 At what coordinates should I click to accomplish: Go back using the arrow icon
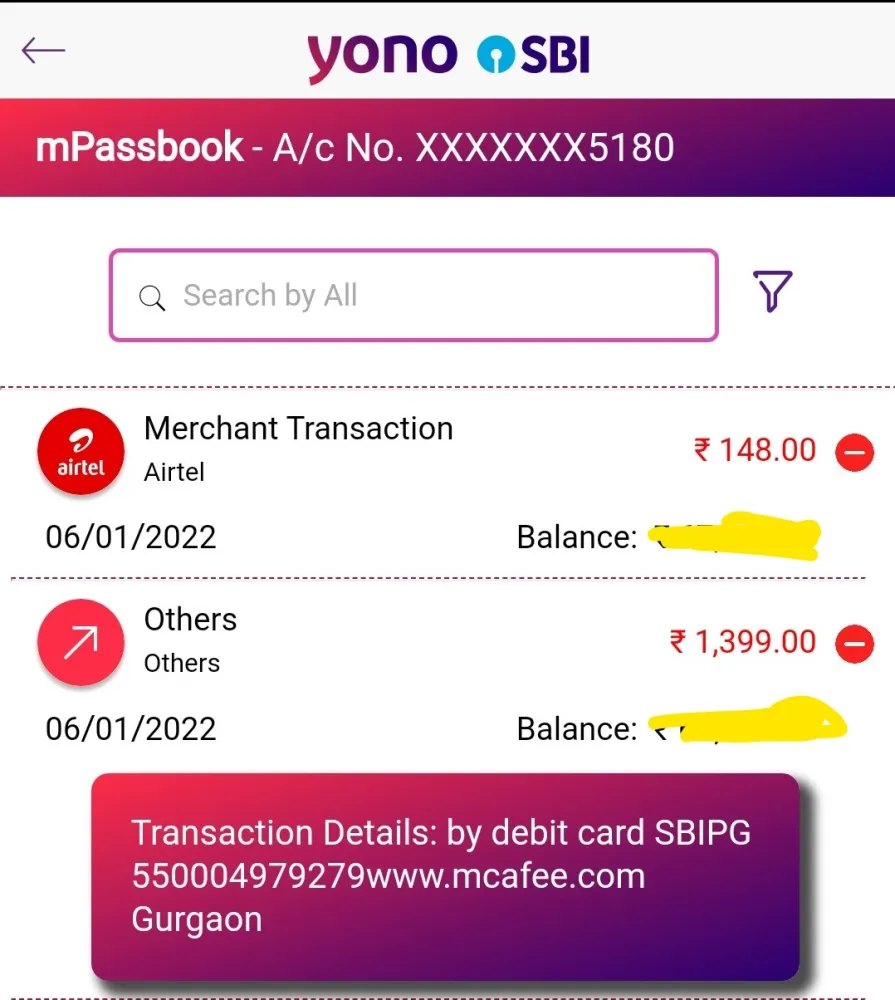point(43,51)
